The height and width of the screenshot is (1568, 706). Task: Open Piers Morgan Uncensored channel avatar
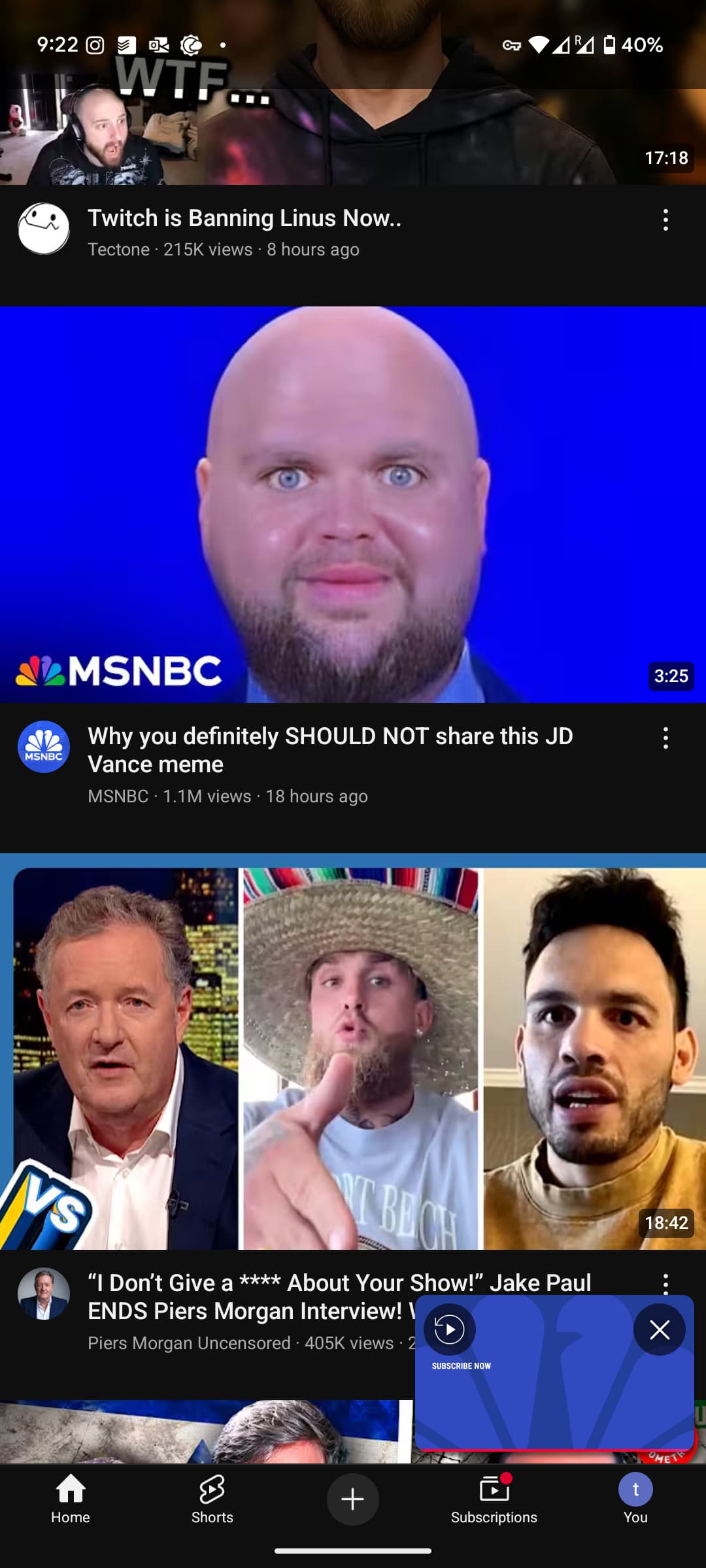[x=44, y=1294]
